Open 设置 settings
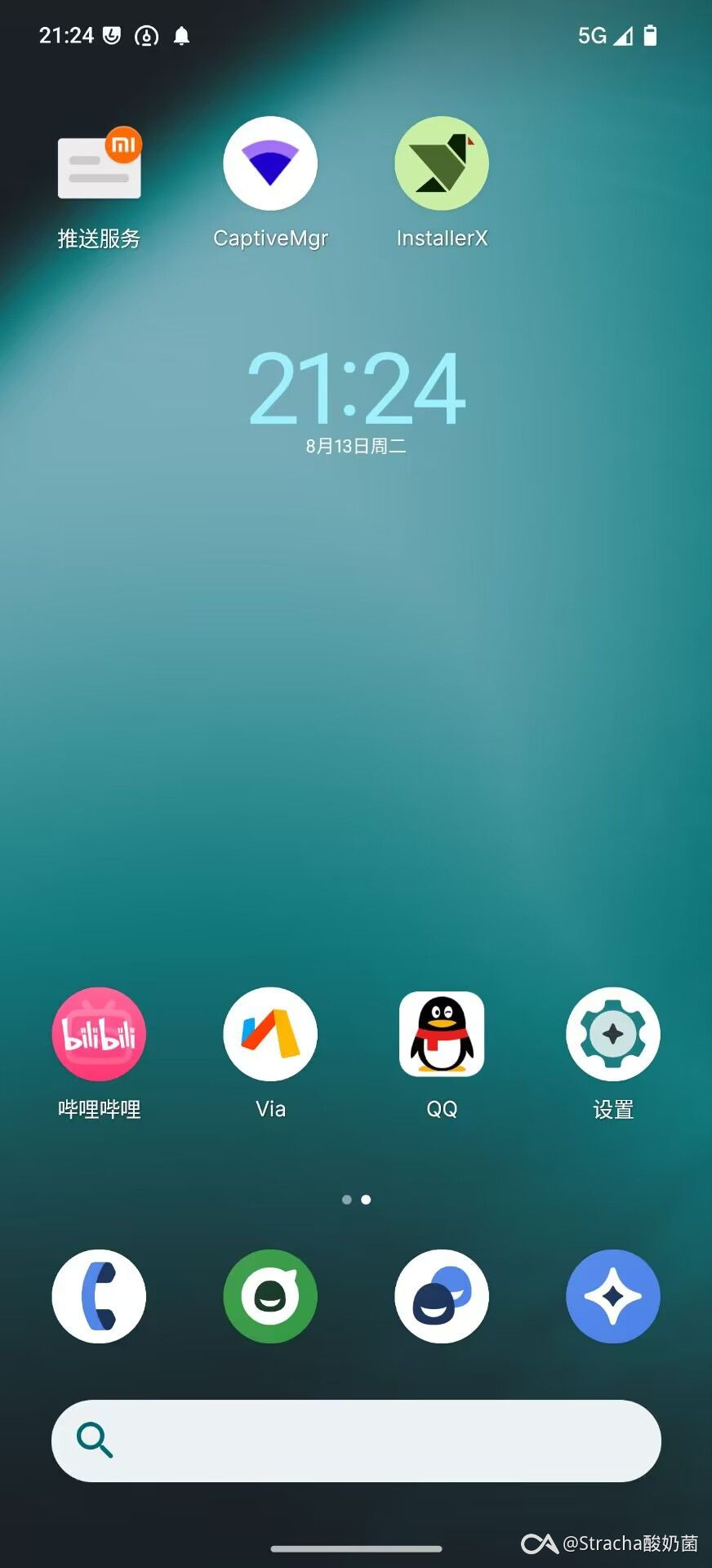Viewport: 712px width, 1568px height. click(613, 1035)
